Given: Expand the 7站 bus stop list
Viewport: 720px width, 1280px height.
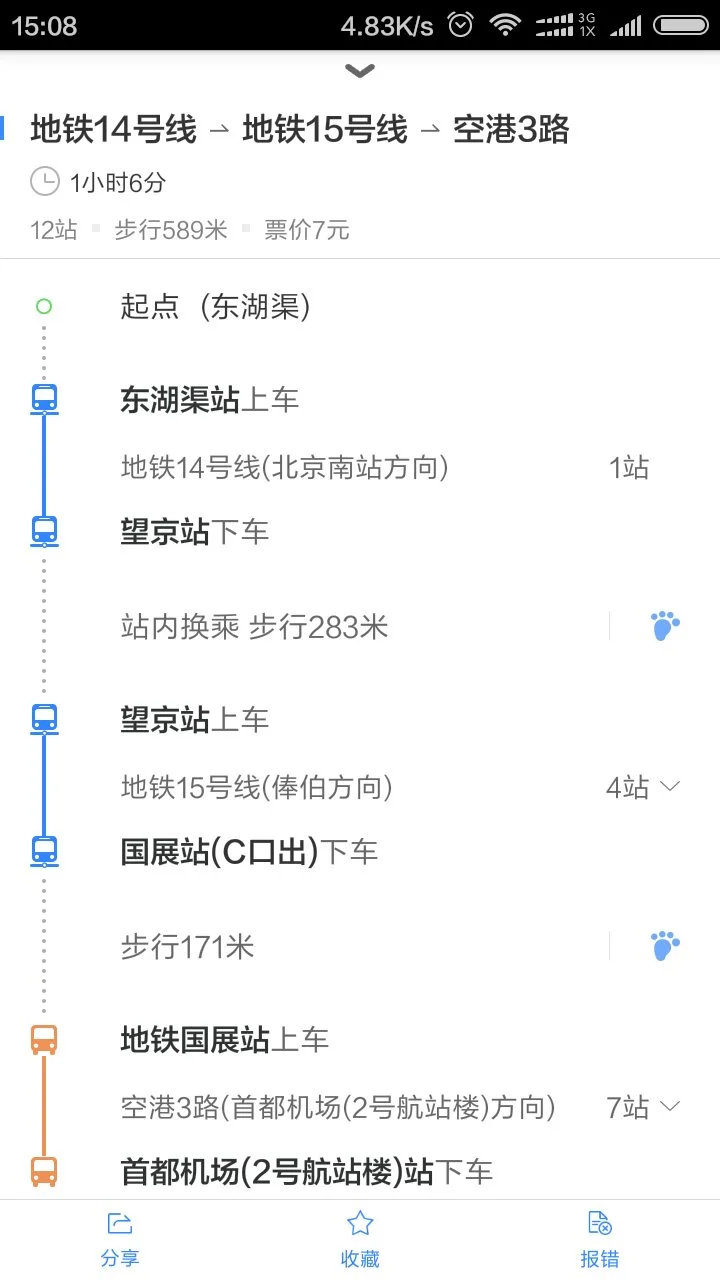Looking at the screenshot, I should (x=645, y=1107).
